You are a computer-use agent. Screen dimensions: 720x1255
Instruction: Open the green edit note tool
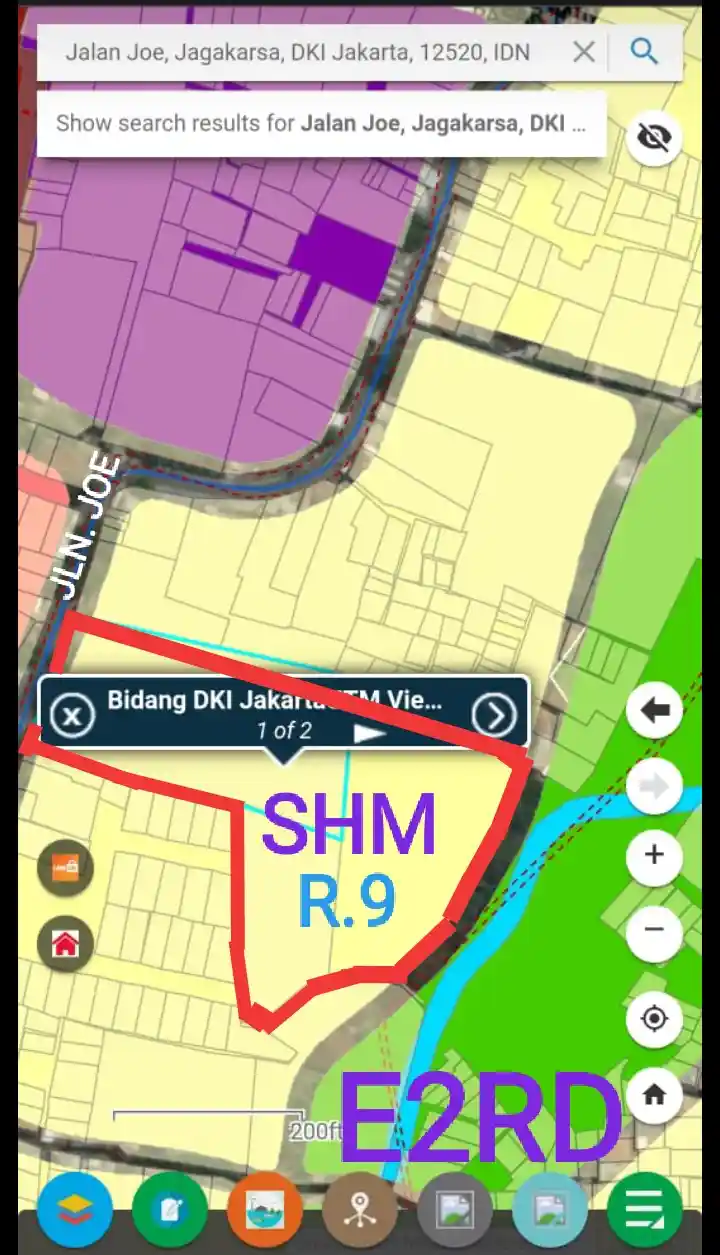pyautogui.click(x=169, y=1210)
